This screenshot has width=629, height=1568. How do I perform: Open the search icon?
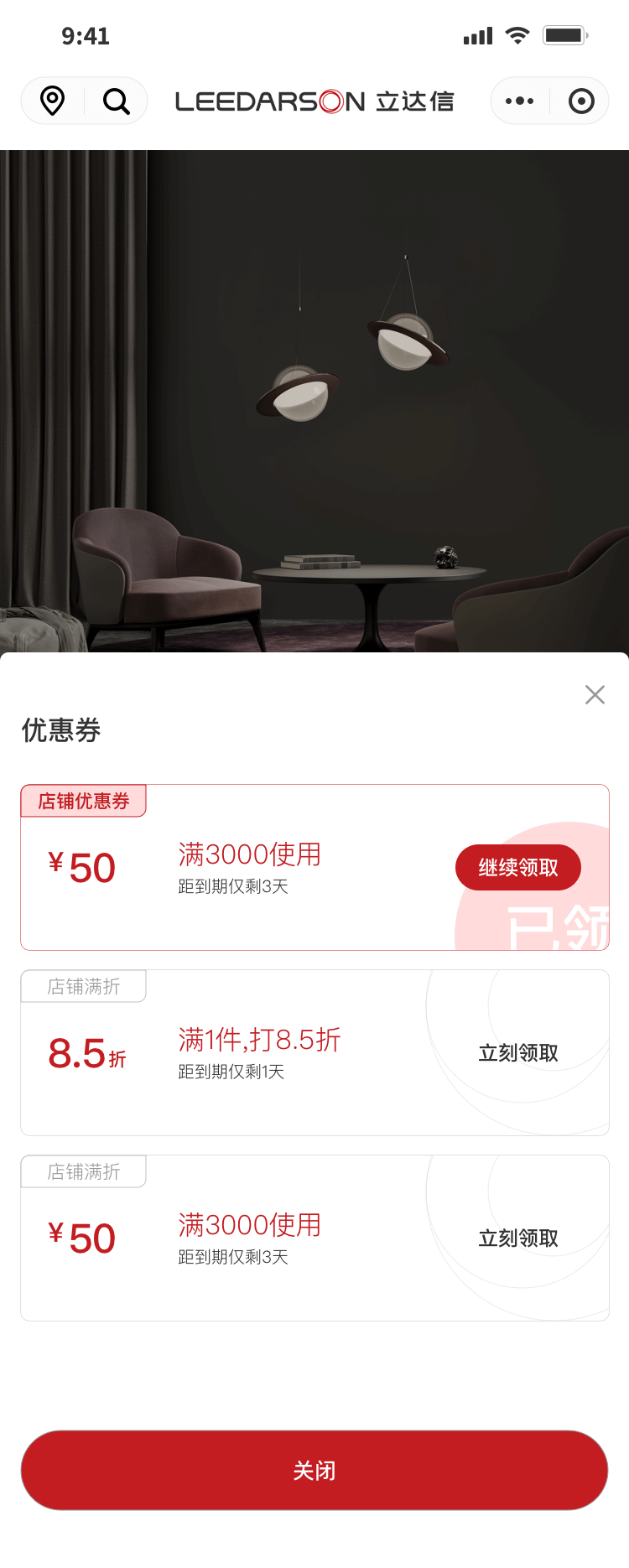coord(116,101)
